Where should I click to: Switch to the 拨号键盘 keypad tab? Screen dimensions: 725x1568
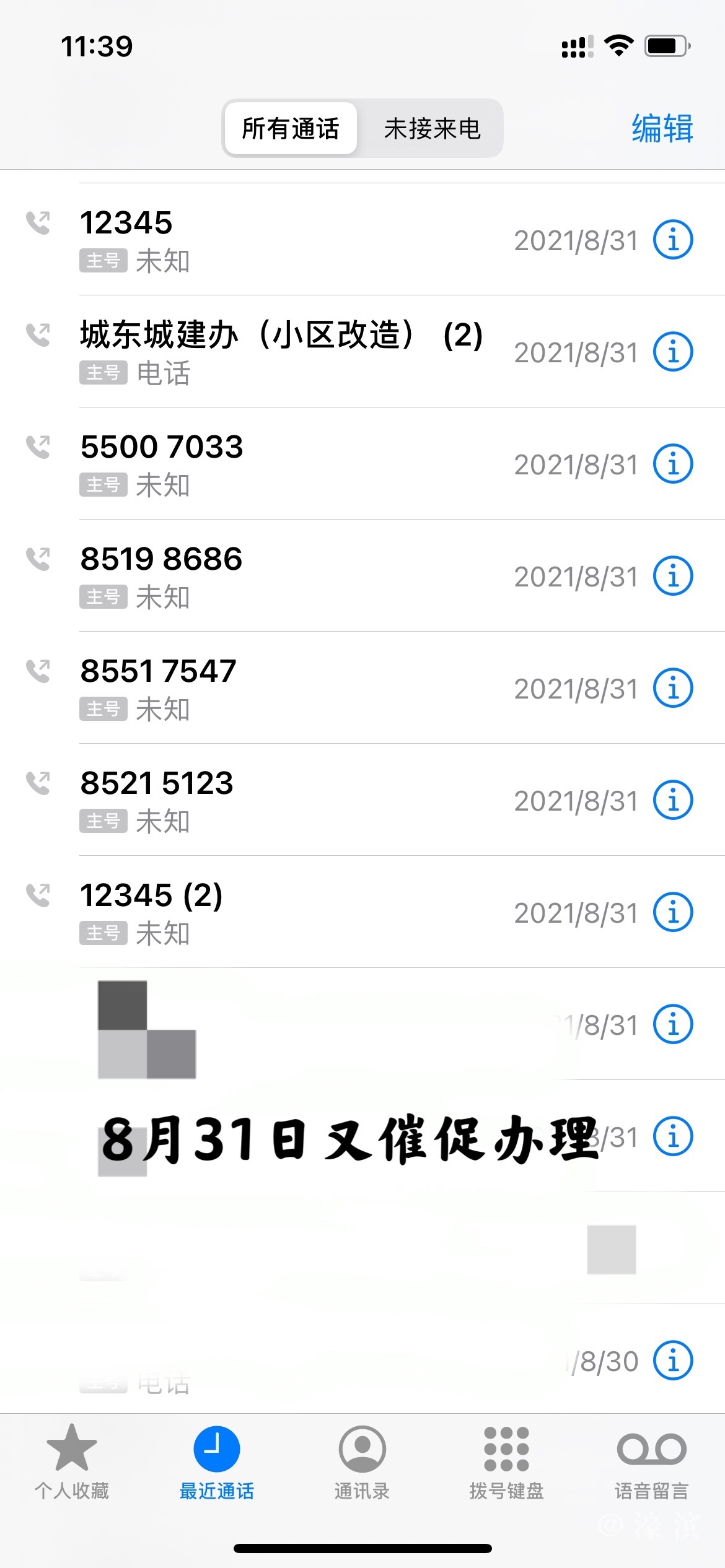coord(506,1461)
